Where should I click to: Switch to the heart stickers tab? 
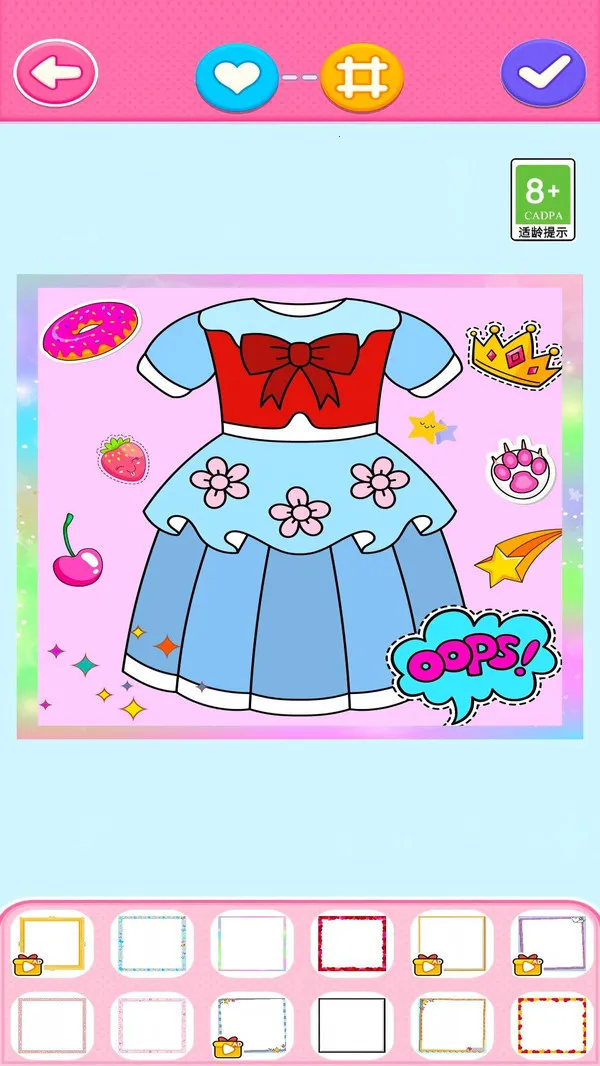(x=237, y=76)
